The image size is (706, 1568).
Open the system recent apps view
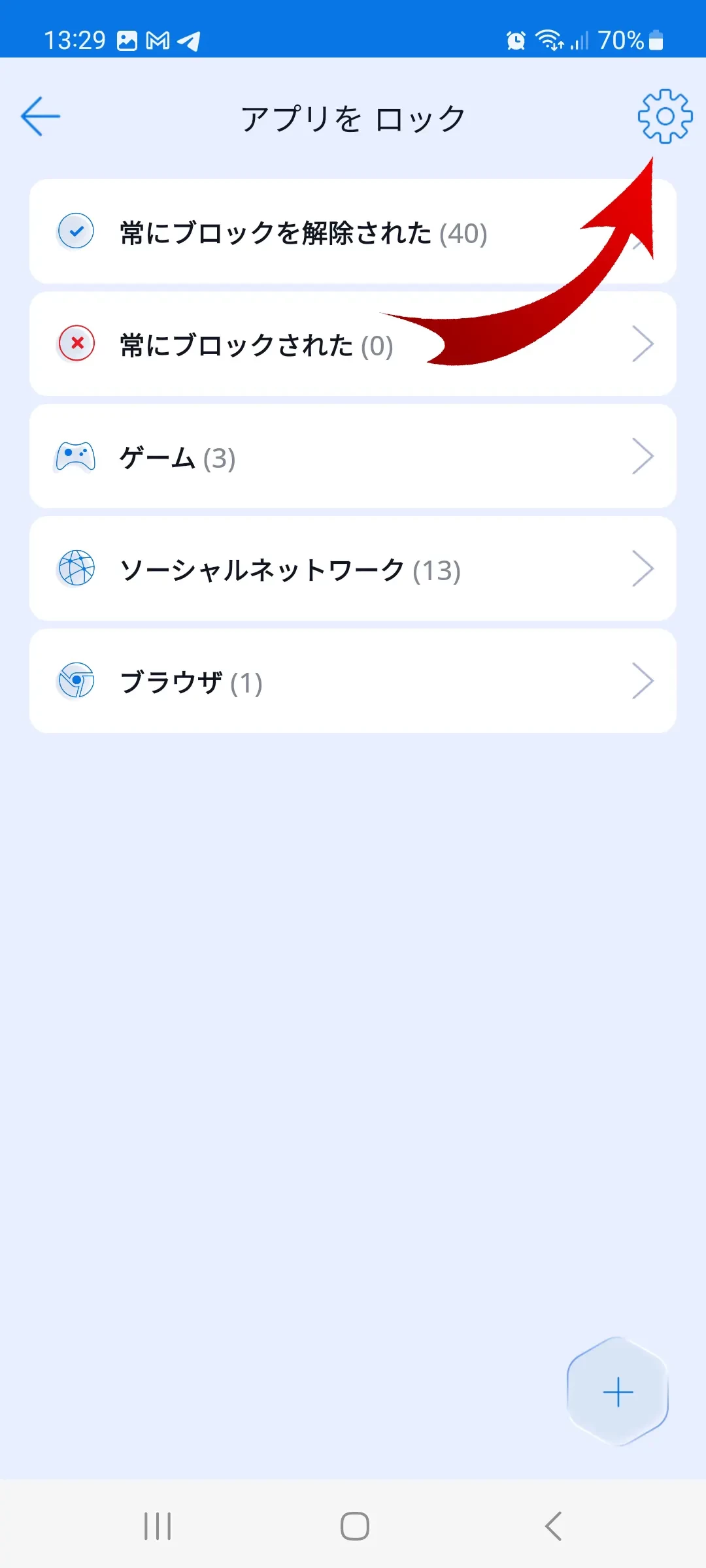(x=158, y=1526)
